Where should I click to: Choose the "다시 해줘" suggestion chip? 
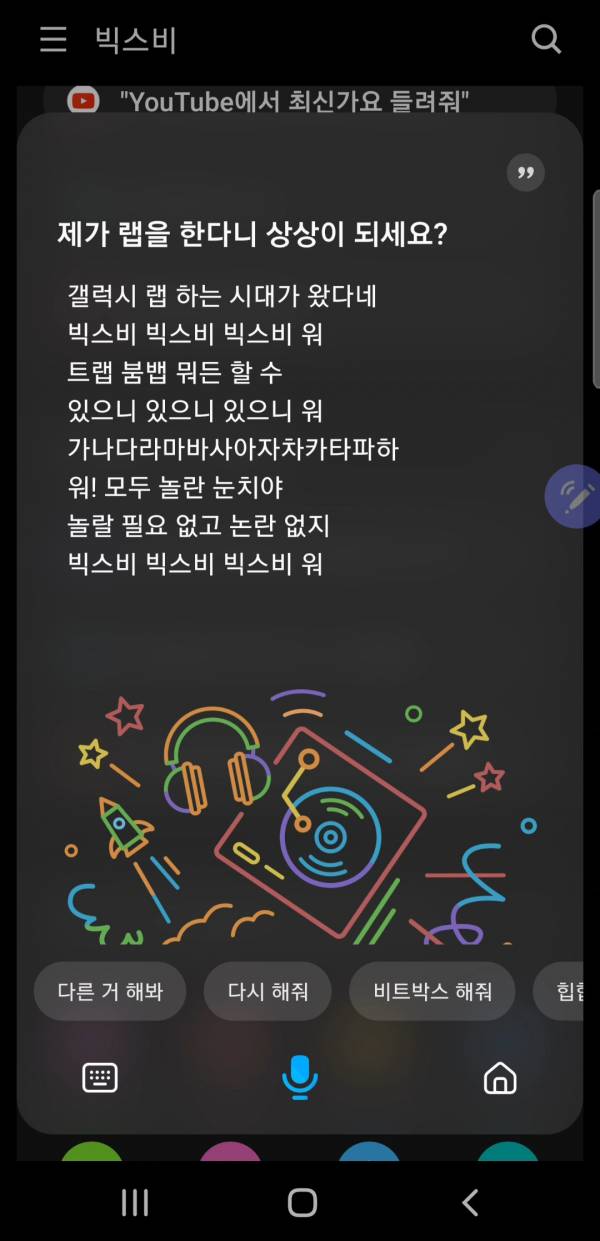(x=267, y=992)
